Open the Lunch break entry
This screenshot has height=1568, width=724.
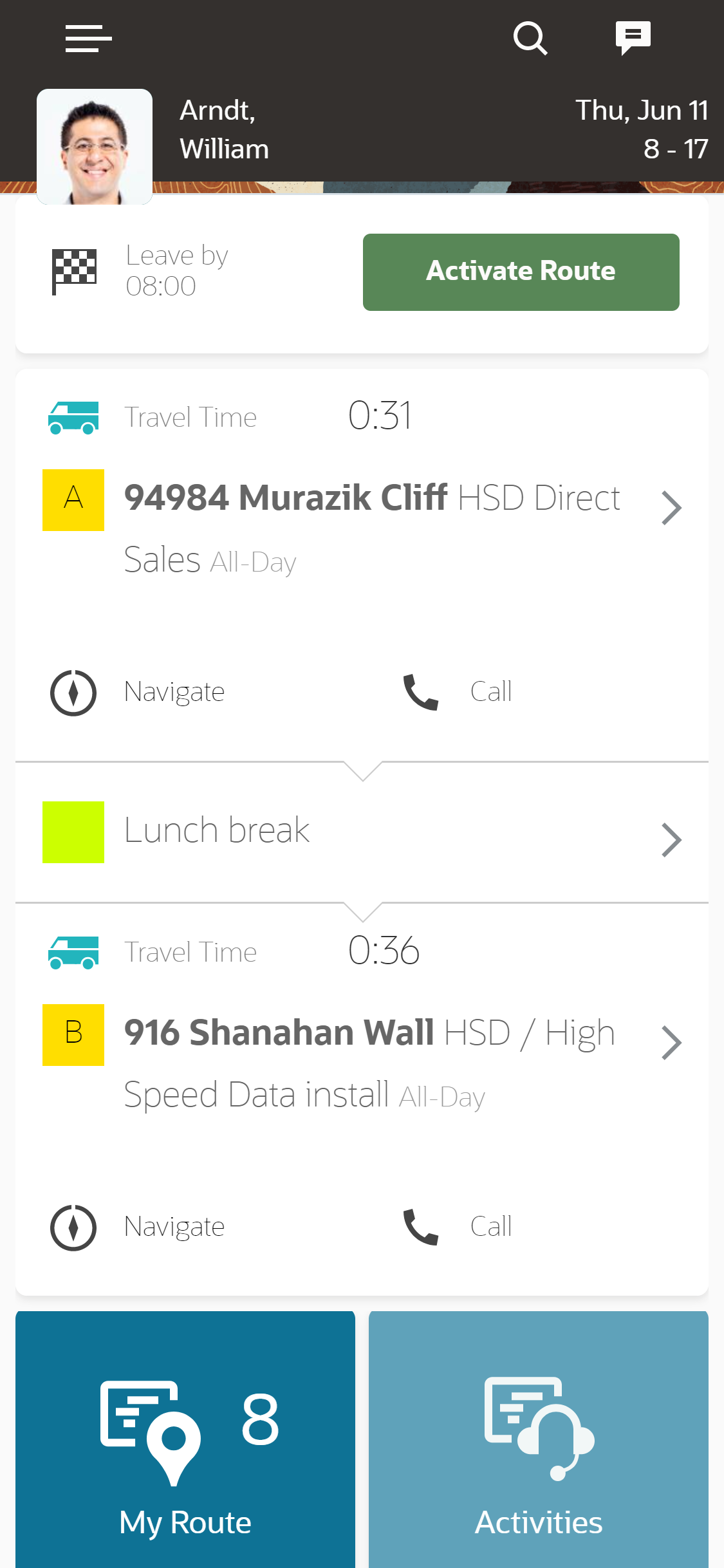[362, 832]
